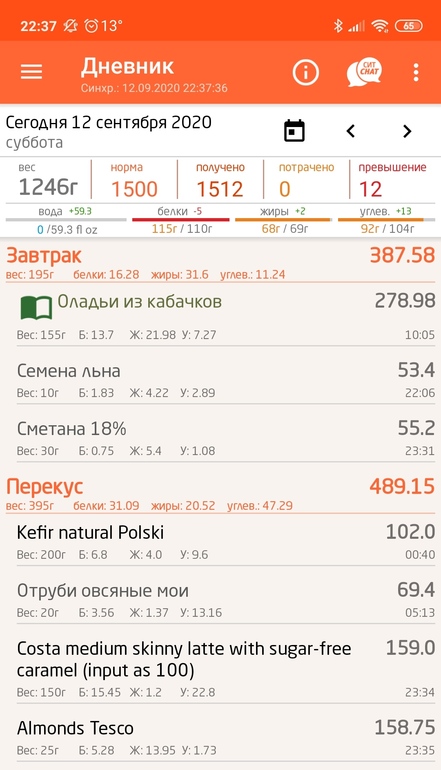The height and width of the screenshot is (770, 441).
Task: Open the СИТ chat bubble icon
Action: [x=364, y=72]
